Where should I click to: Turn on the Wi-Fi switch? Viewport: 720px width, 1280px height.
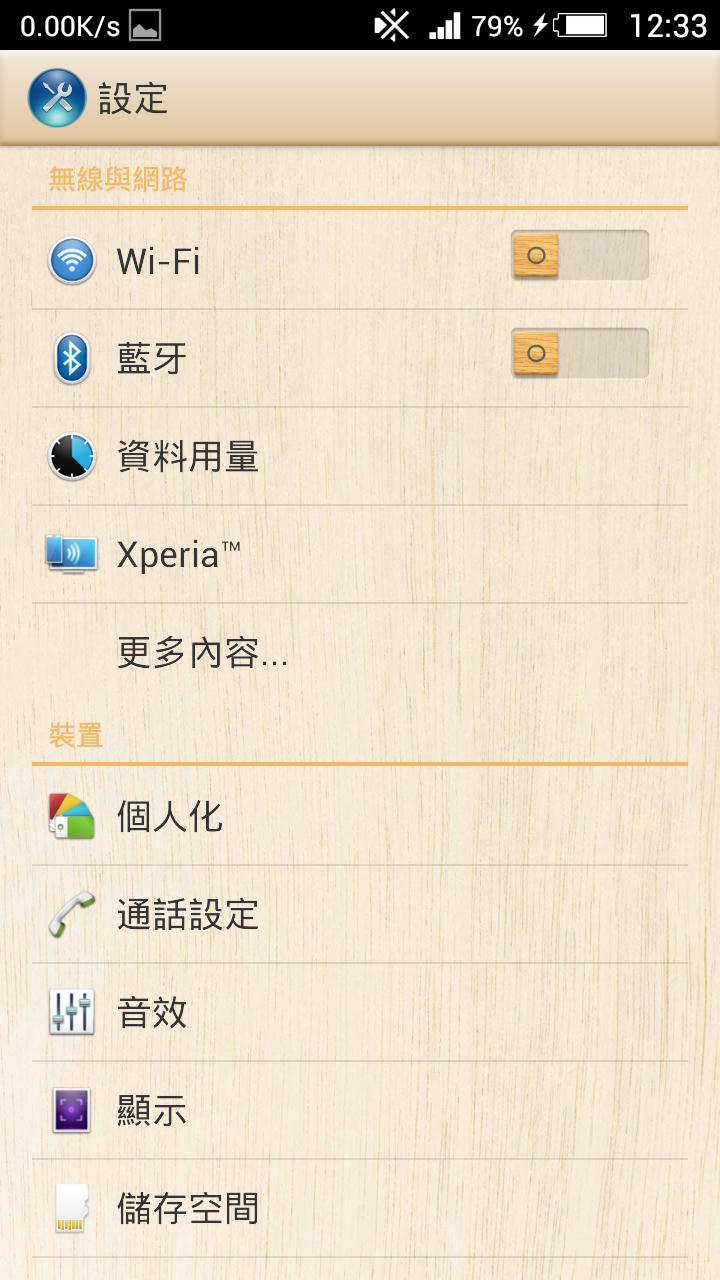(x=580, y=255)
